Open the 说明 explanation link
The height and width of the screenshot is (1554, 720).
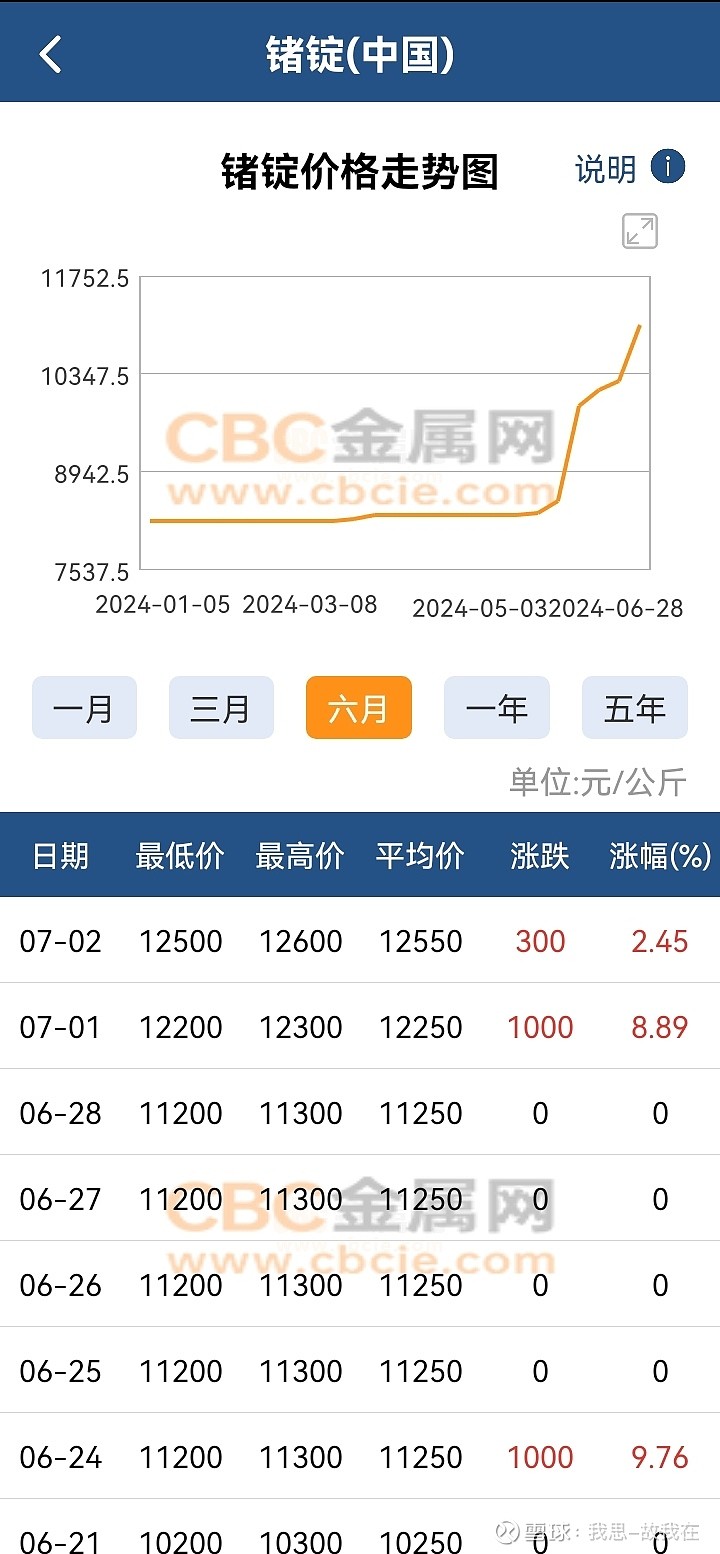605,170
